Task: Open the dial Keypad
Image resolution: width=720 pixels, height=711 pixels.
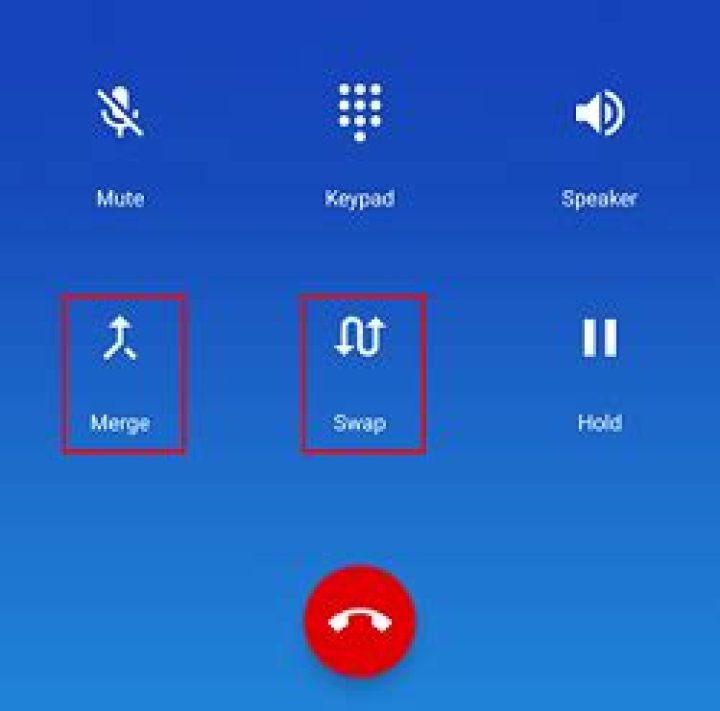Action: click(x=359, y=113)
